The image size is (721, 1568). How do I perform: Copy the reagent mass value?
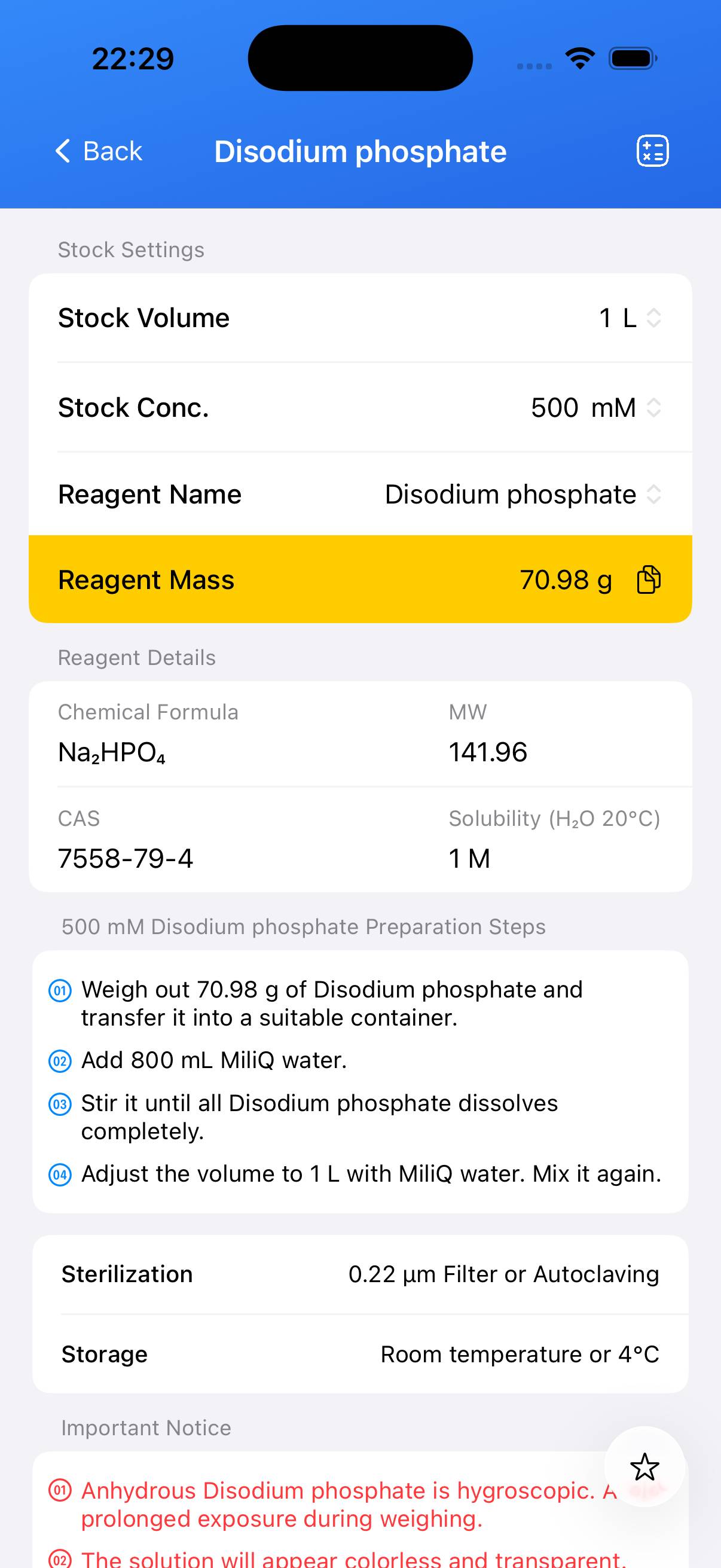(648, 579)
